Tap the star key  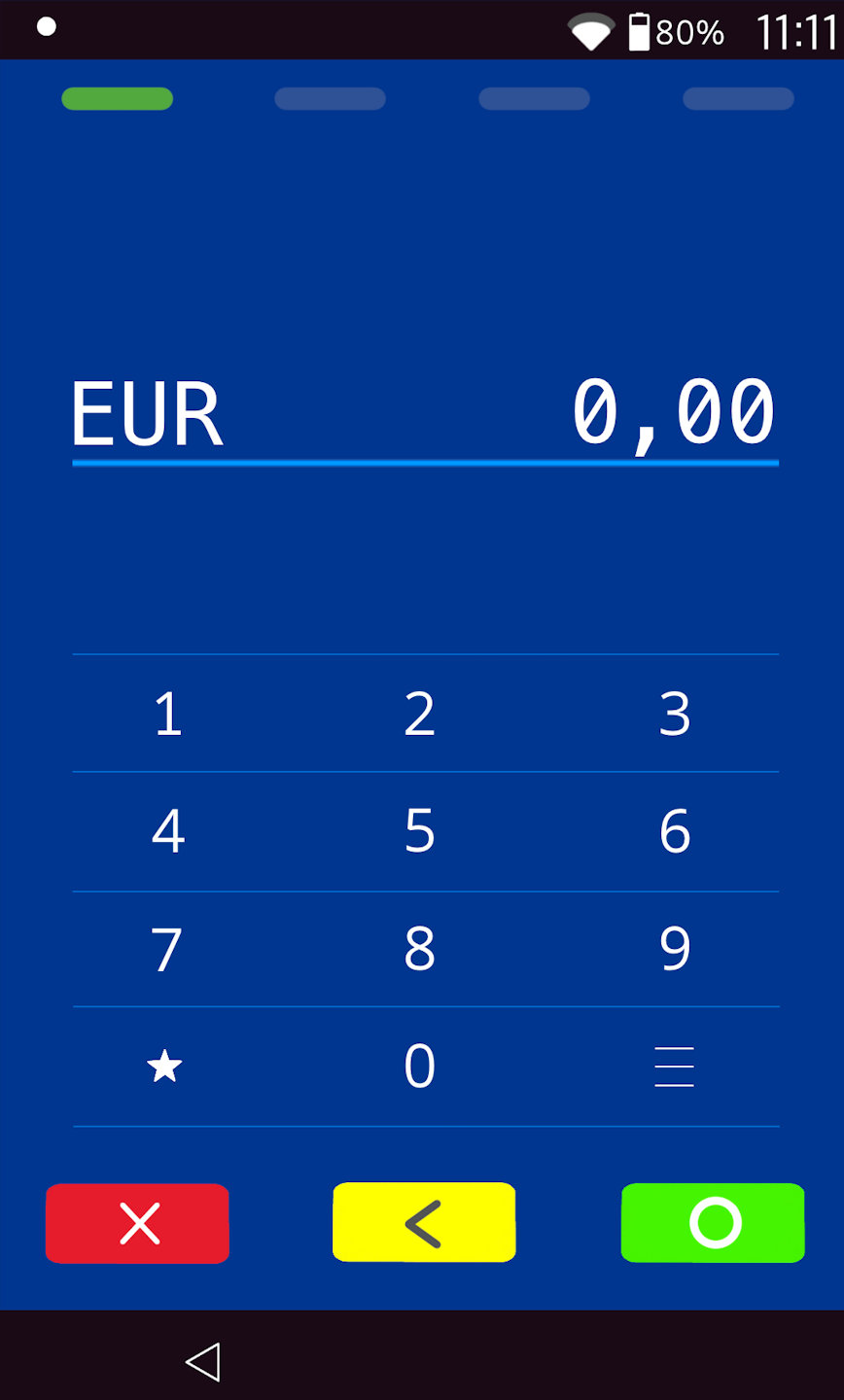(165, 1066)
